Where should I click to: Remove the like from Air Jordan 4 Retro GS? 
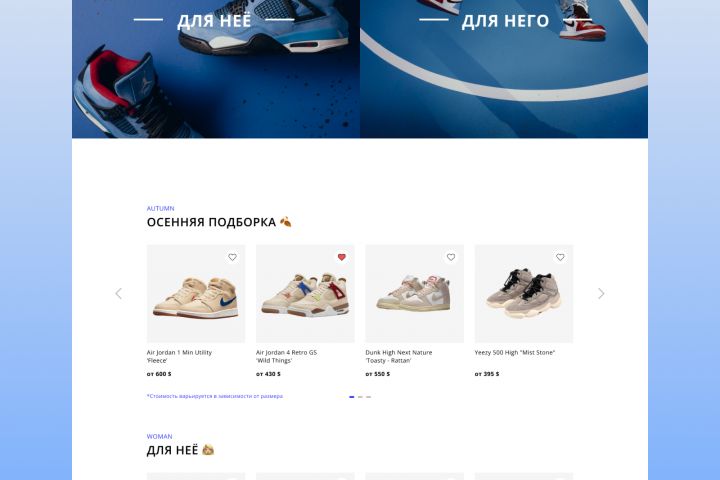click(x=342, y=257)
